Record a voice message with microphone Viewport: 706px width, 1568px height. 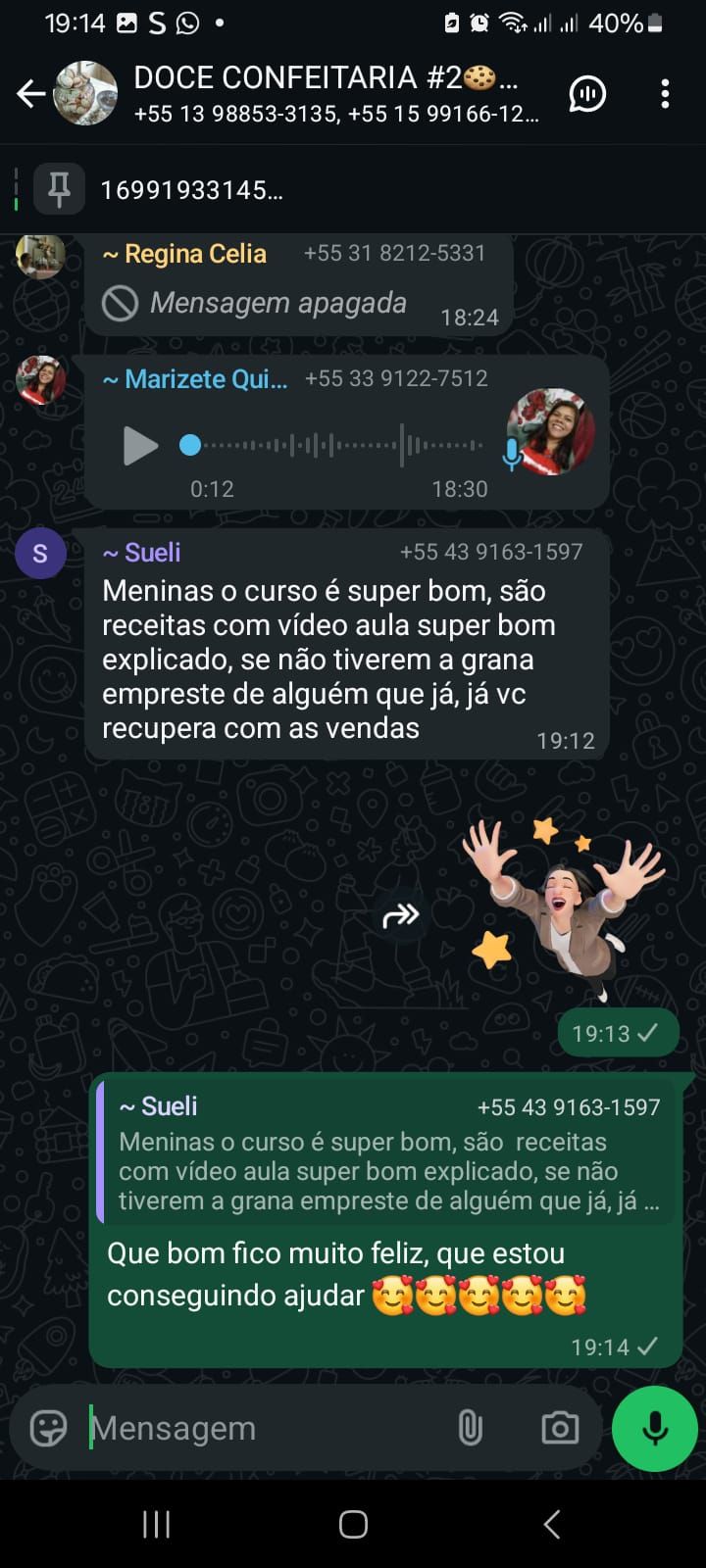tap(654, 1428)
